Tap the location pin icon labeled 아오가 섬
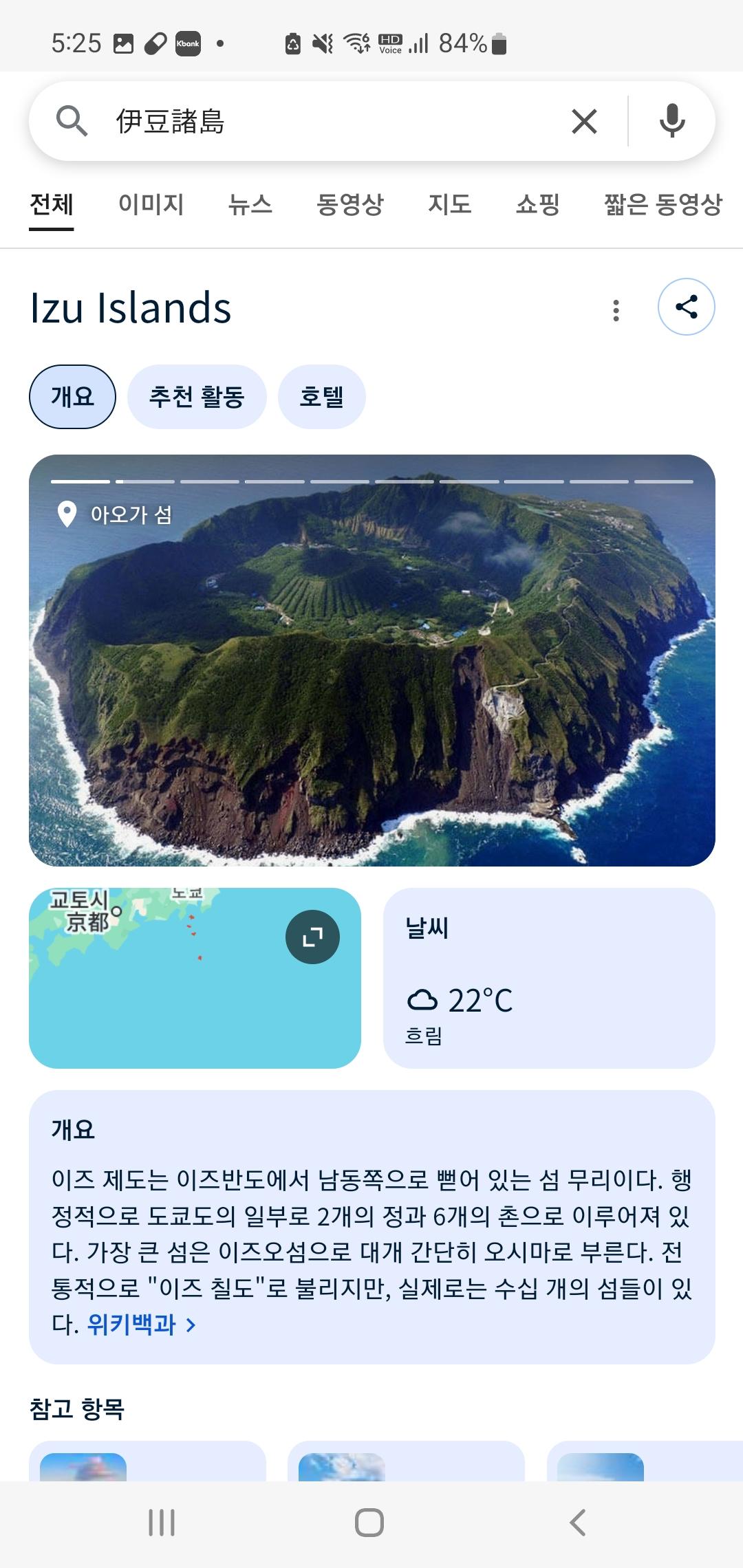The height and width of the screenshot is (1568, 743). [67, 514]
